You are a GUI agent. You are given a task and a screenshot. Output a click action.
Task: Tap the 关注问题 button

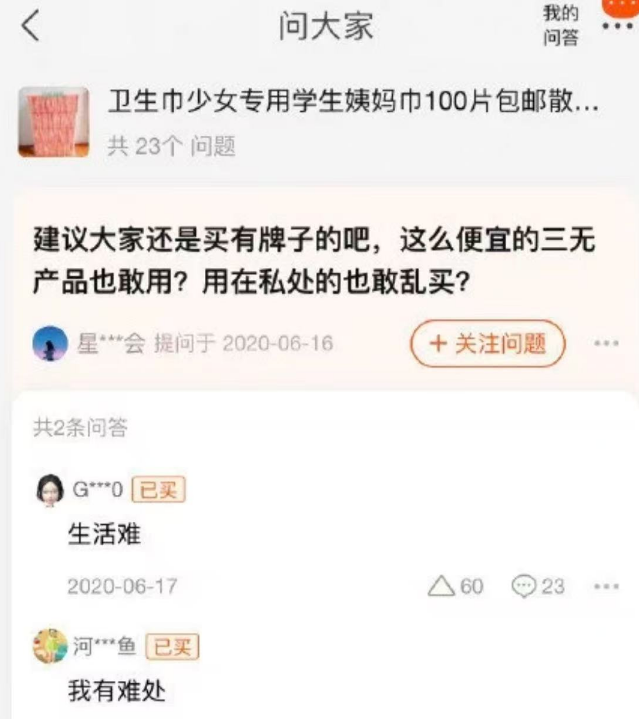coord(487,344)
